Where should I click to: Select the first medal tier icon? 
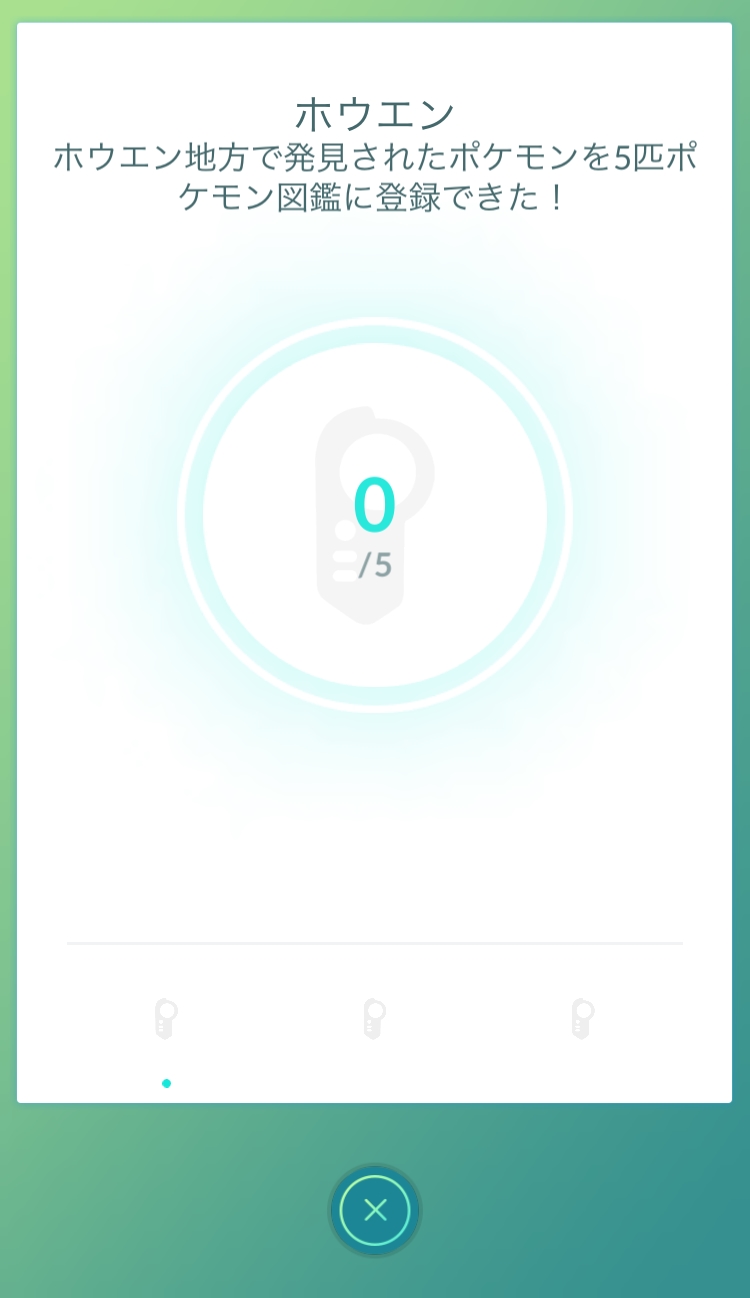166,1018
